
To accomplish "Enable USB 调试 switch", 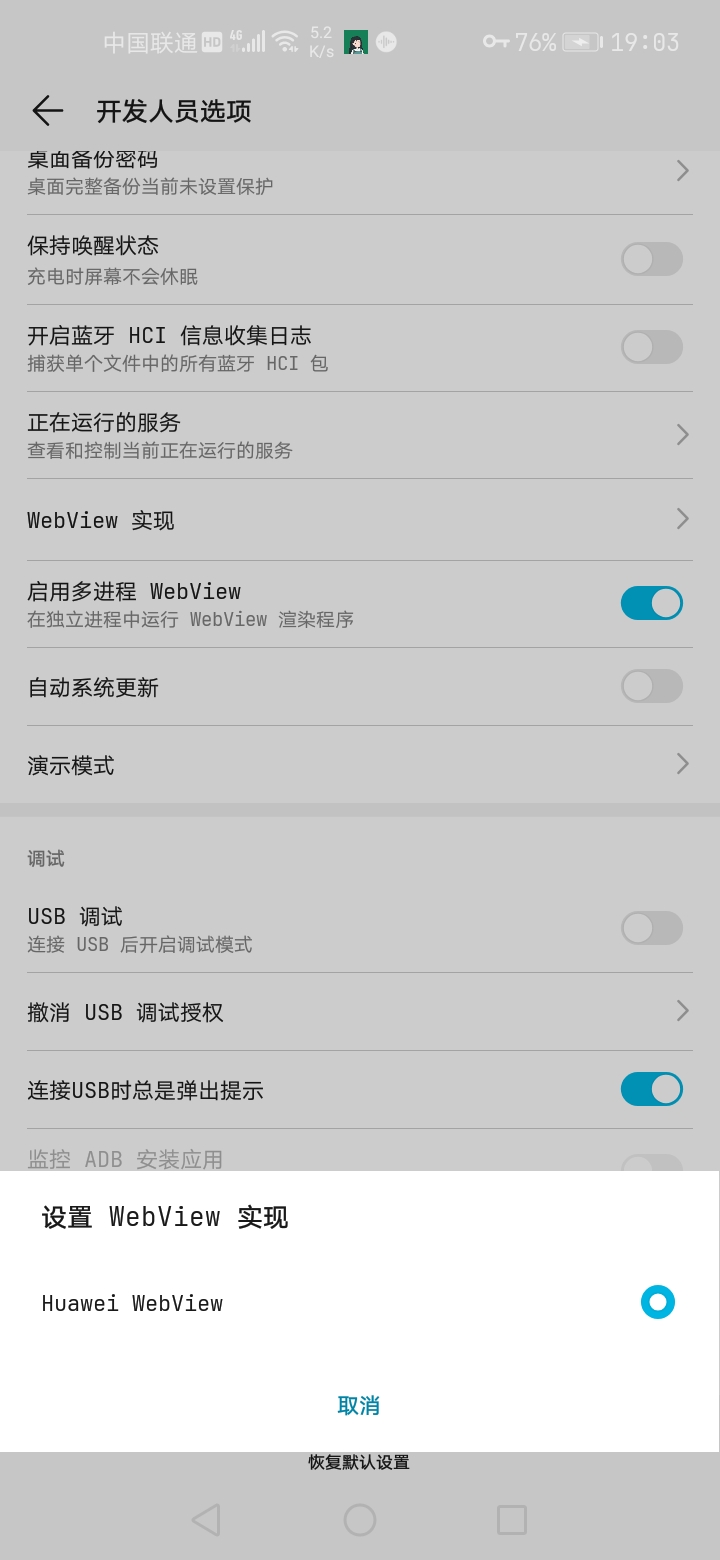I will tap(651, 928).
